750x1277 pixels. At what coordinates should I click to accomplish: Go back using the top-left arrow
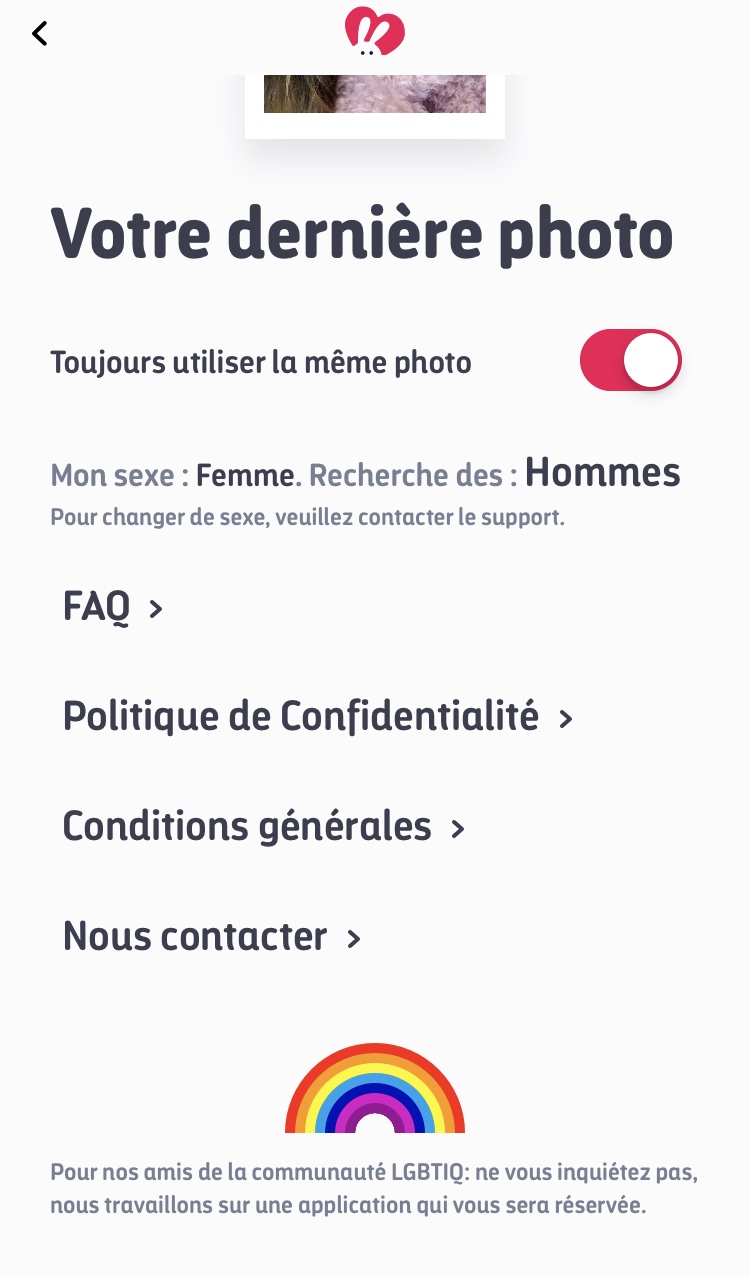[39, 34]
